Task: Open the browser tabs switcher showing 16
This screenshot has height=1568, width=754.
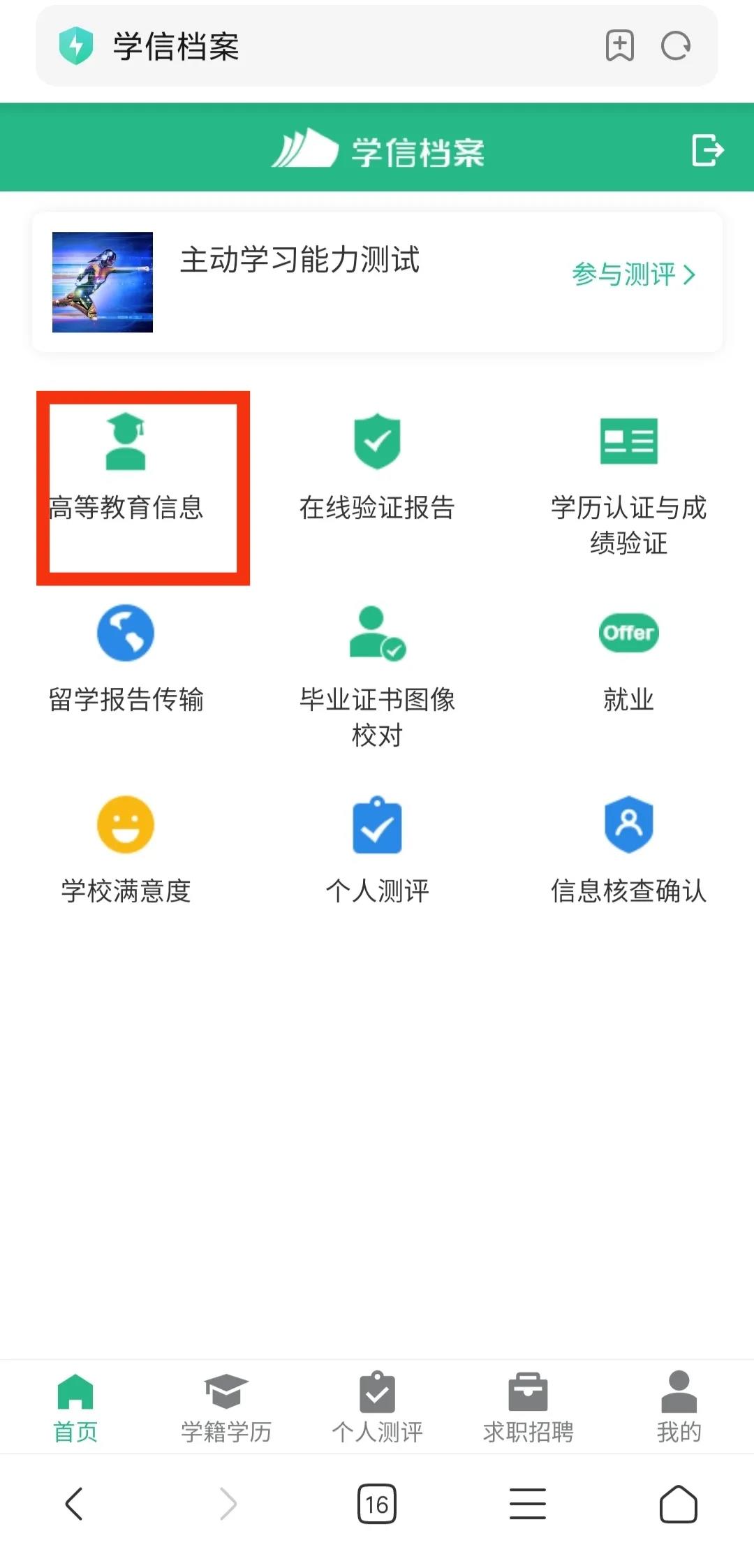Action: [x=377, y=1504]
